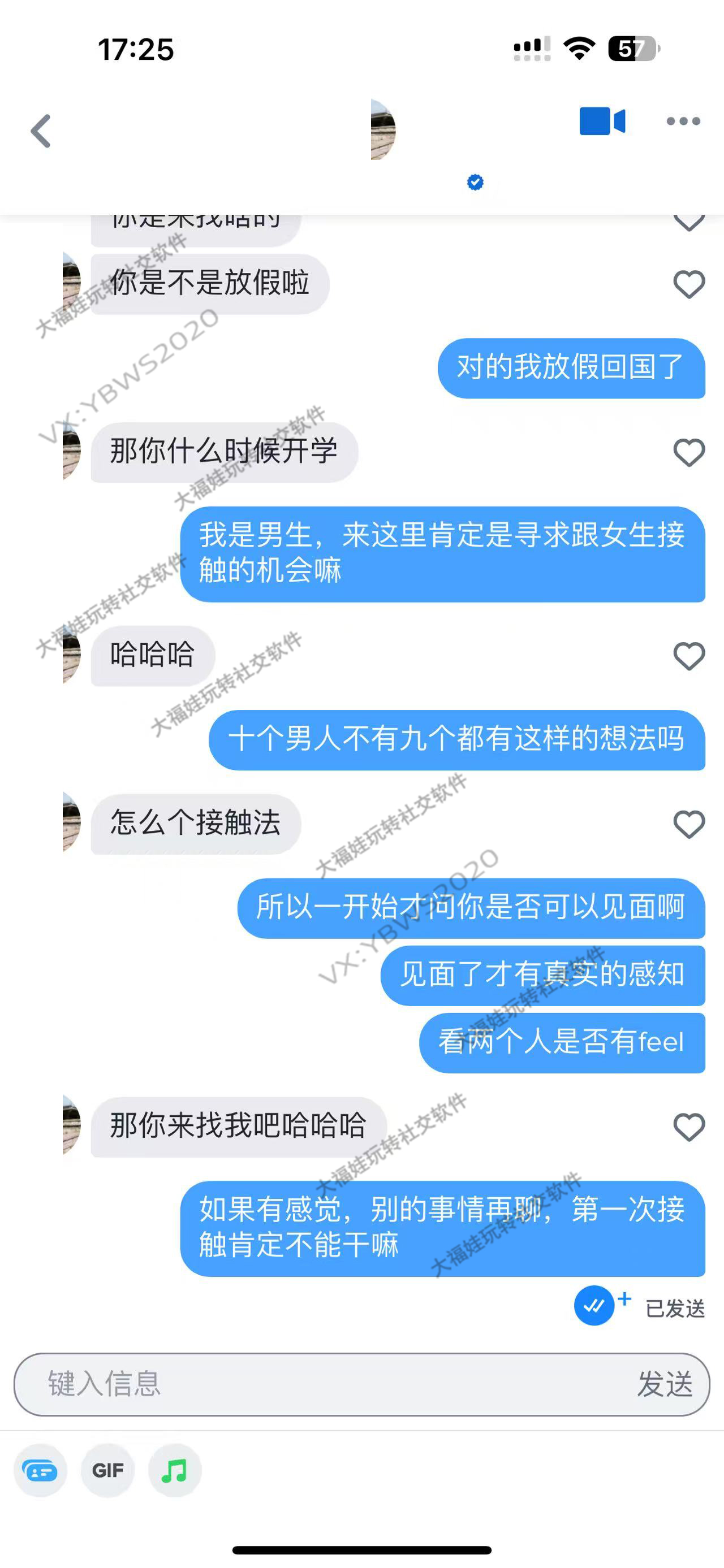Tap the blue read receipts checkmark
The height and width of the screenshot is (1568, 724).
pyautogui.click(x=594, y=1306)
